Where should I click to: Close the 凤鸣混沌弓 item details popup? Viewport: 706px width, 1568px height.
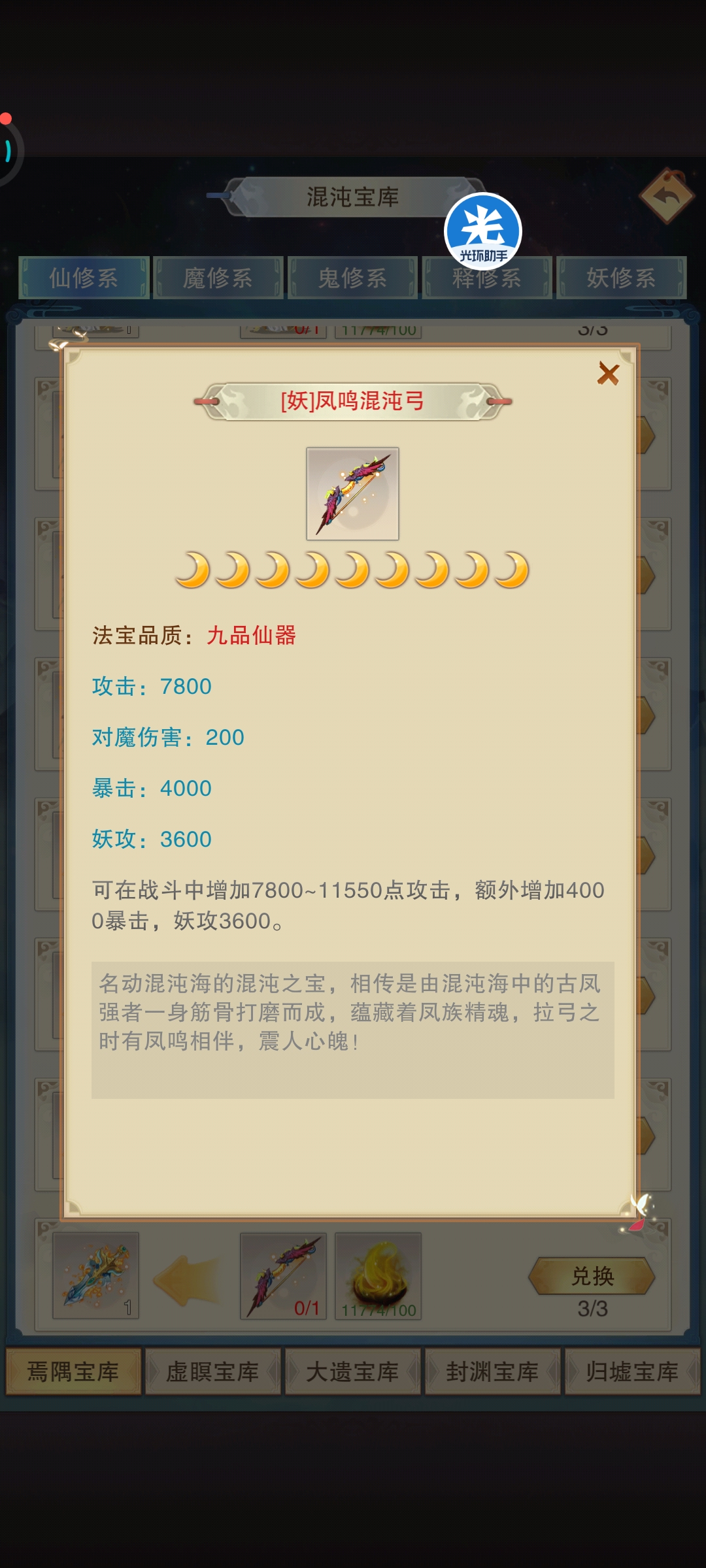point(608,374)
